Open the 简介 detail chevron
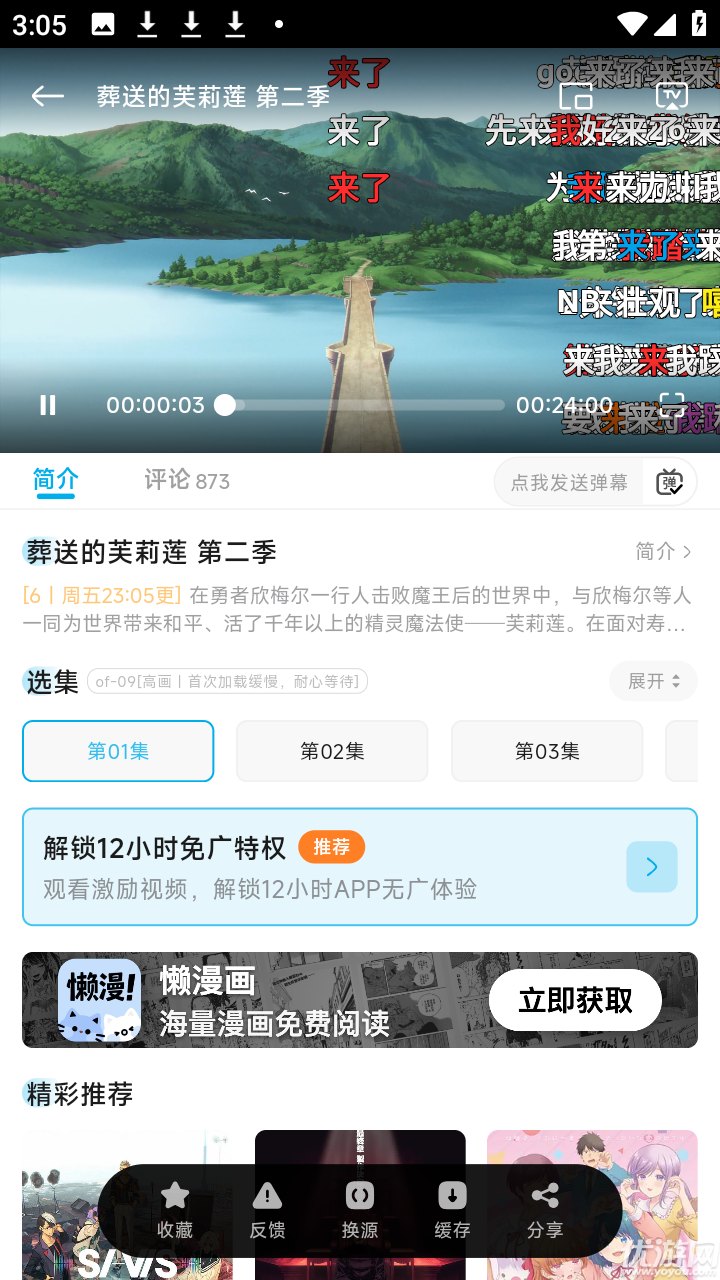The image size is (720, 1280). [x=663, y=551]
